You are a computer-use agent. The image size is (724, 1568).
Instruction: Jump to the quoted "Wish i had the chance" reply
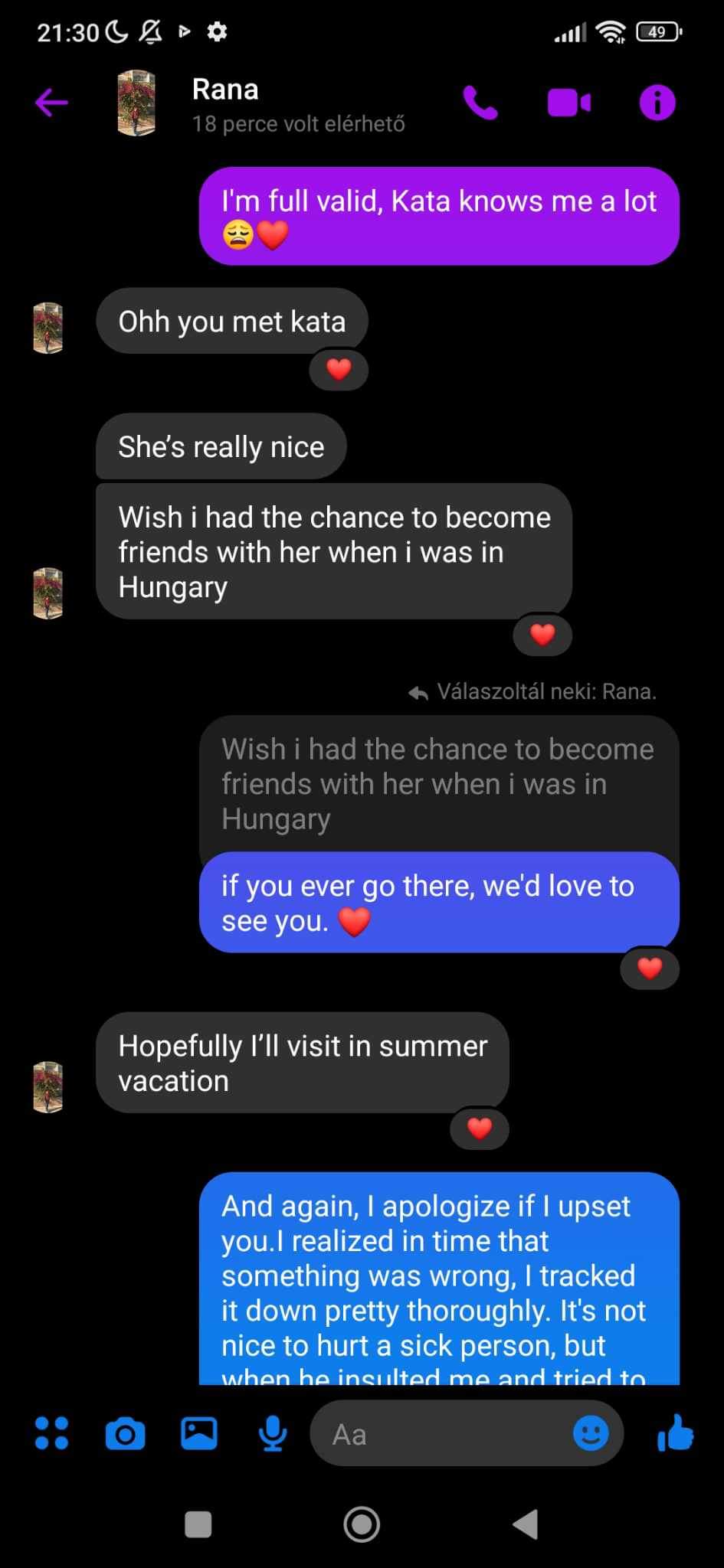point(439,784)
